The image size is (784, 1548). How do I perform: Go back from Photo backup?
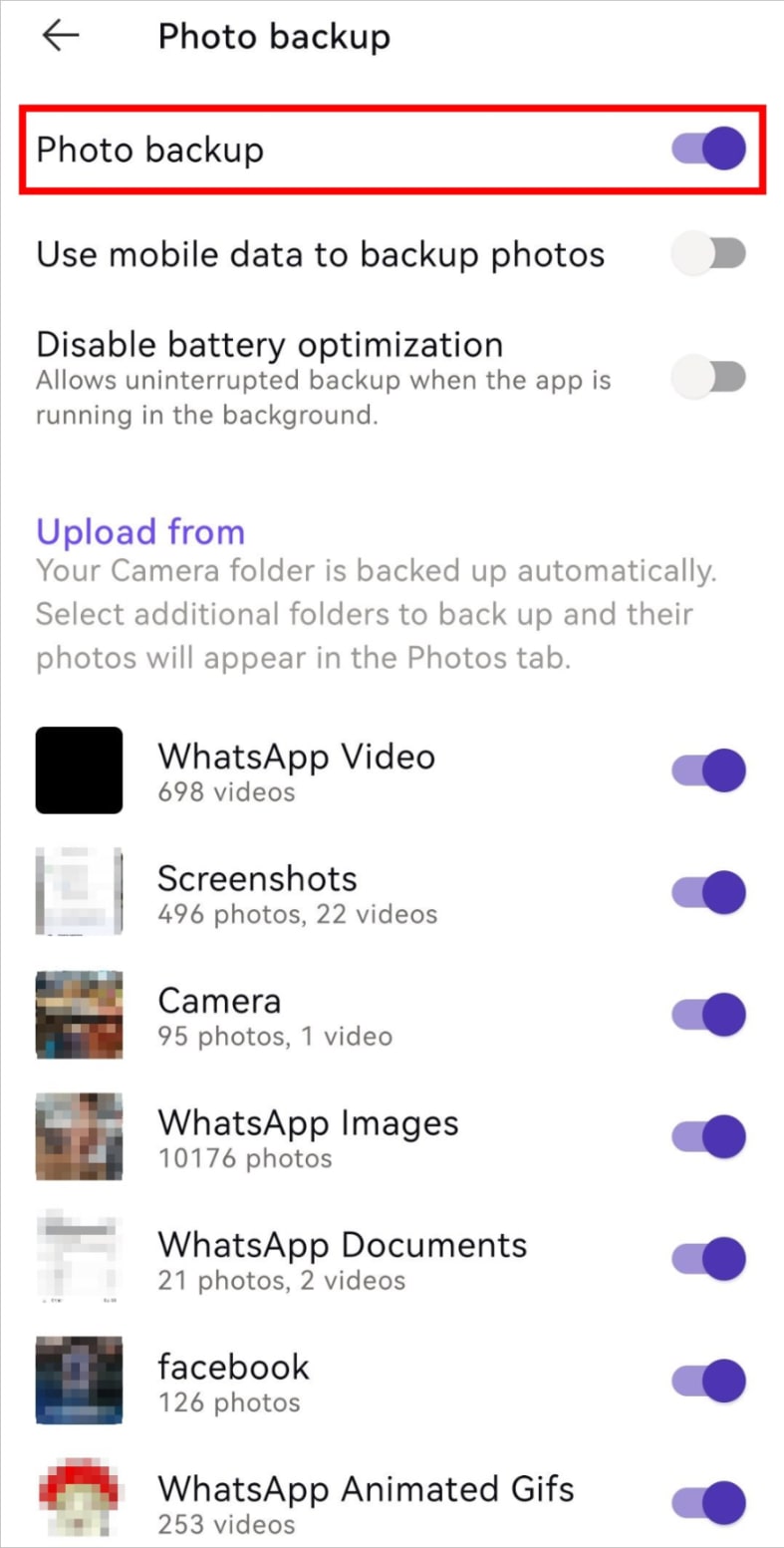point(61,37)
